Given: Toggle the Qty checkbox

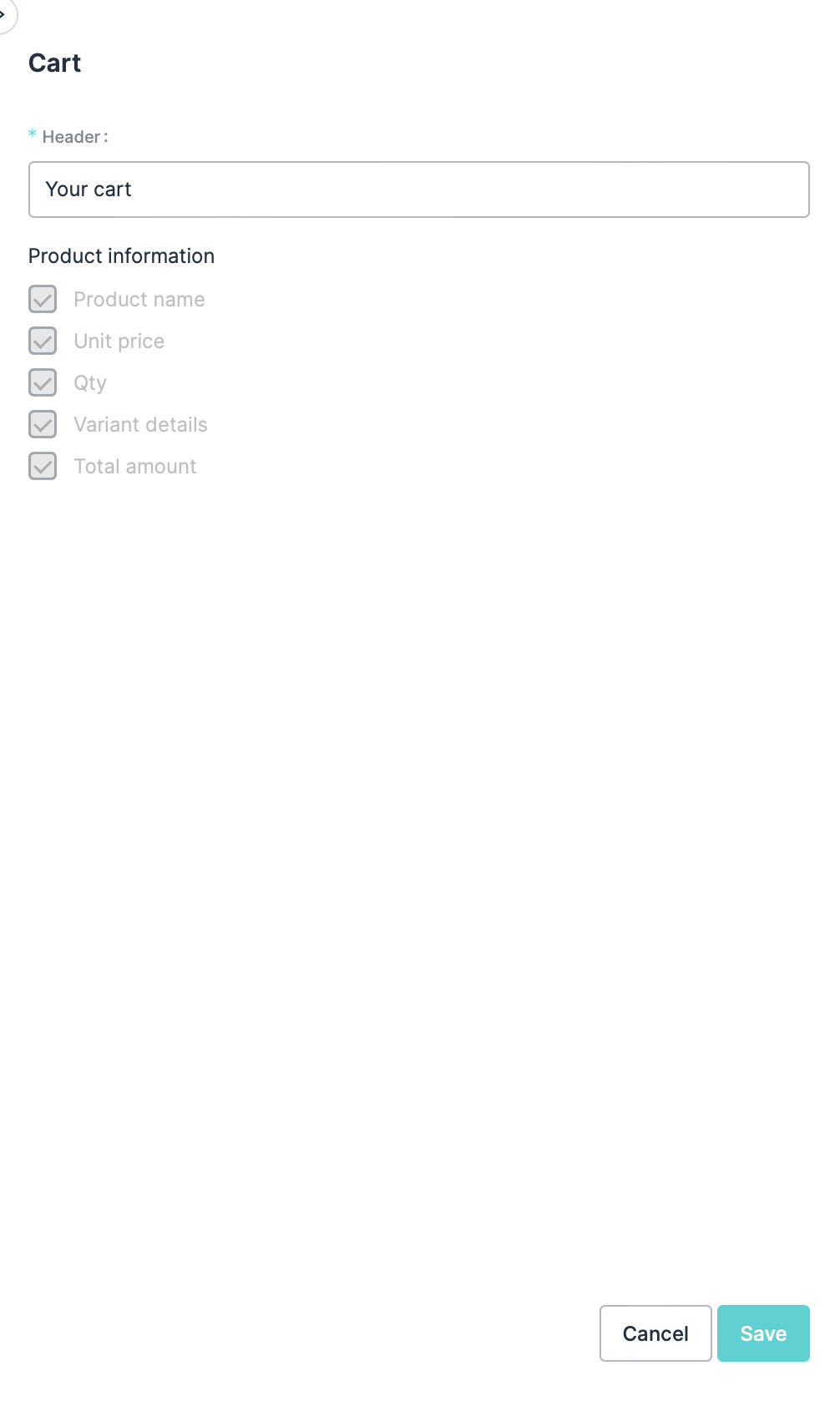Looking at the screenshot, I should pyautogui.click(x=43, y=382).
